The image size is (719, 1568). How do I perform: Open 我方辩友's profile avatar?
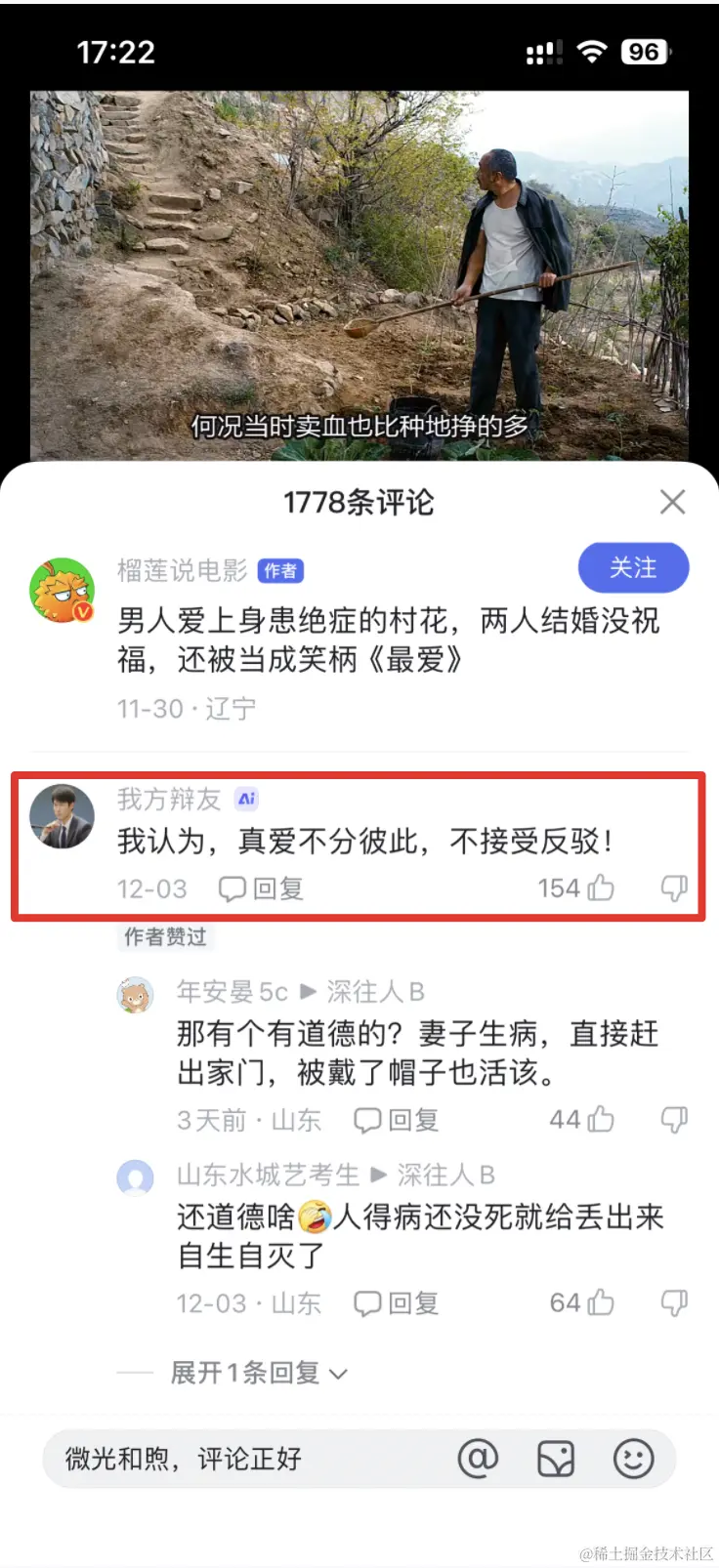[x=63, y=813]
